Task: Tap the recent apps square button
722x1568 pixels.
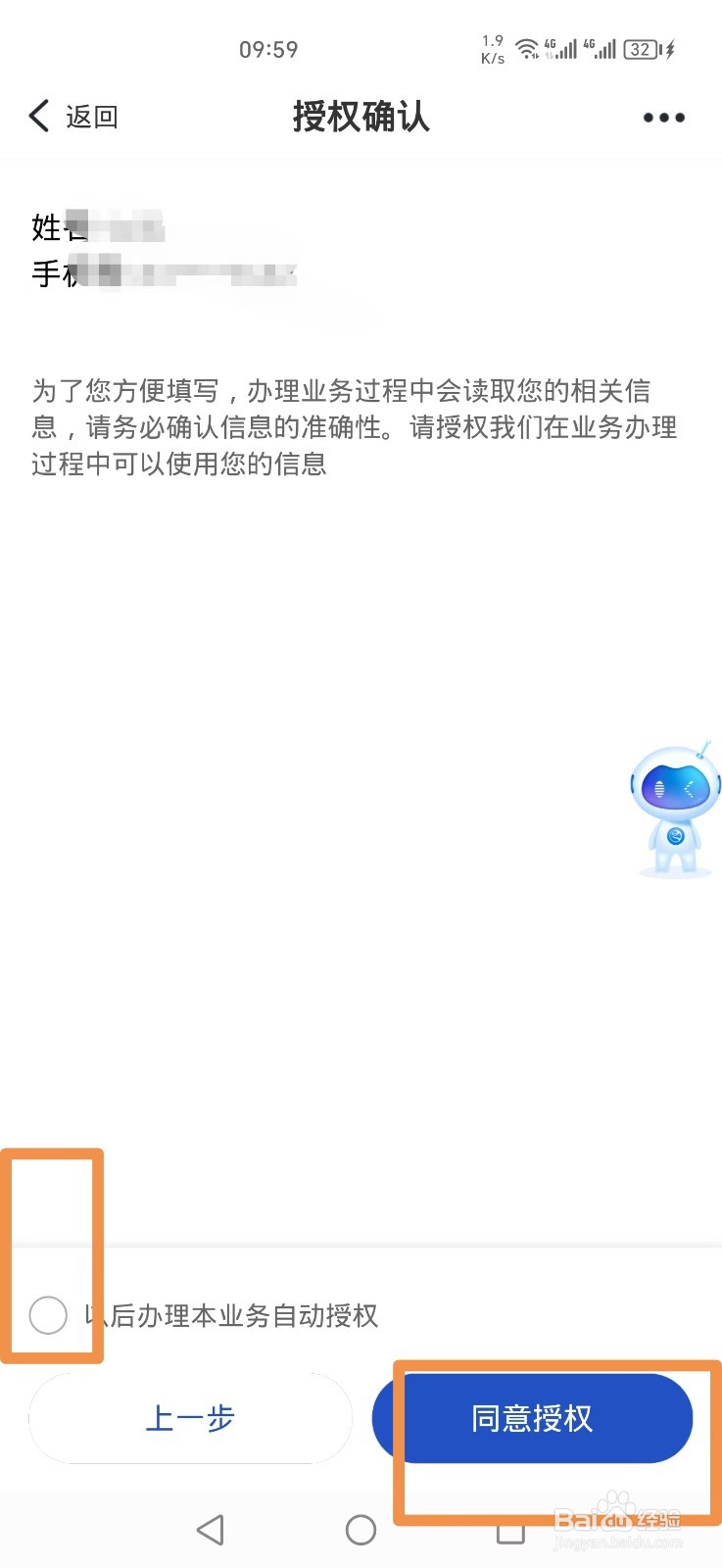Action: (510, 1529)
